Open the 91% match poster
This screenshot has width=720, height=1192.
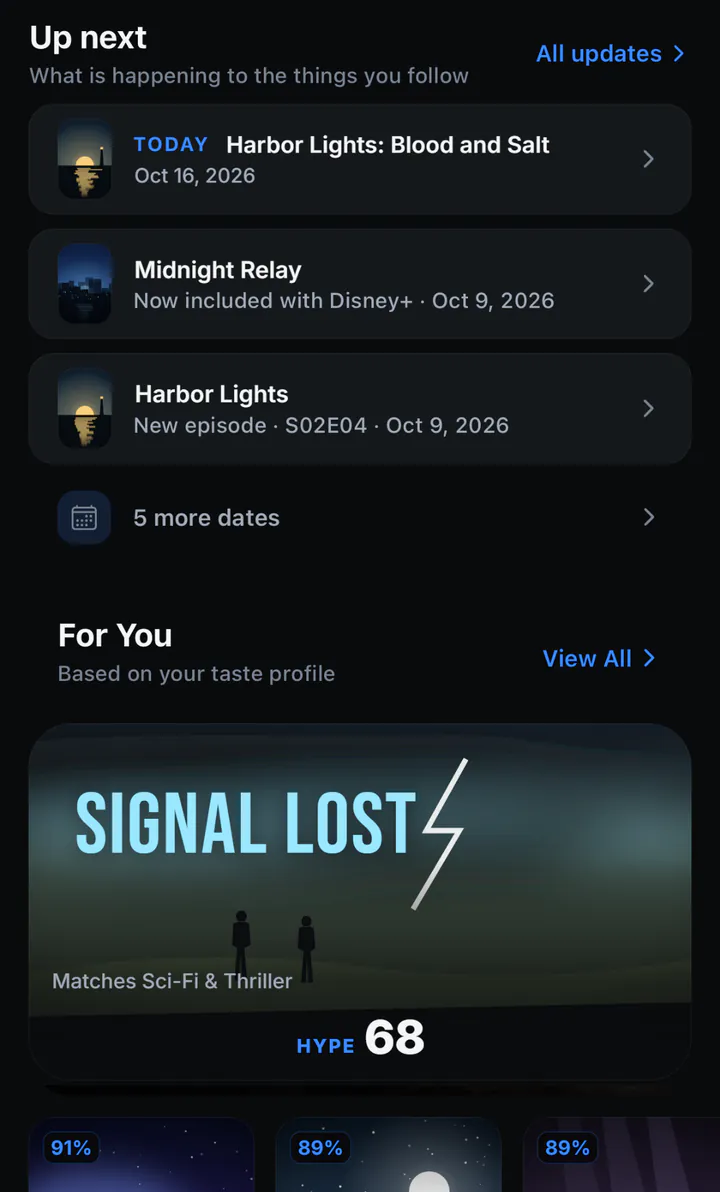[x=141, y=1155]
